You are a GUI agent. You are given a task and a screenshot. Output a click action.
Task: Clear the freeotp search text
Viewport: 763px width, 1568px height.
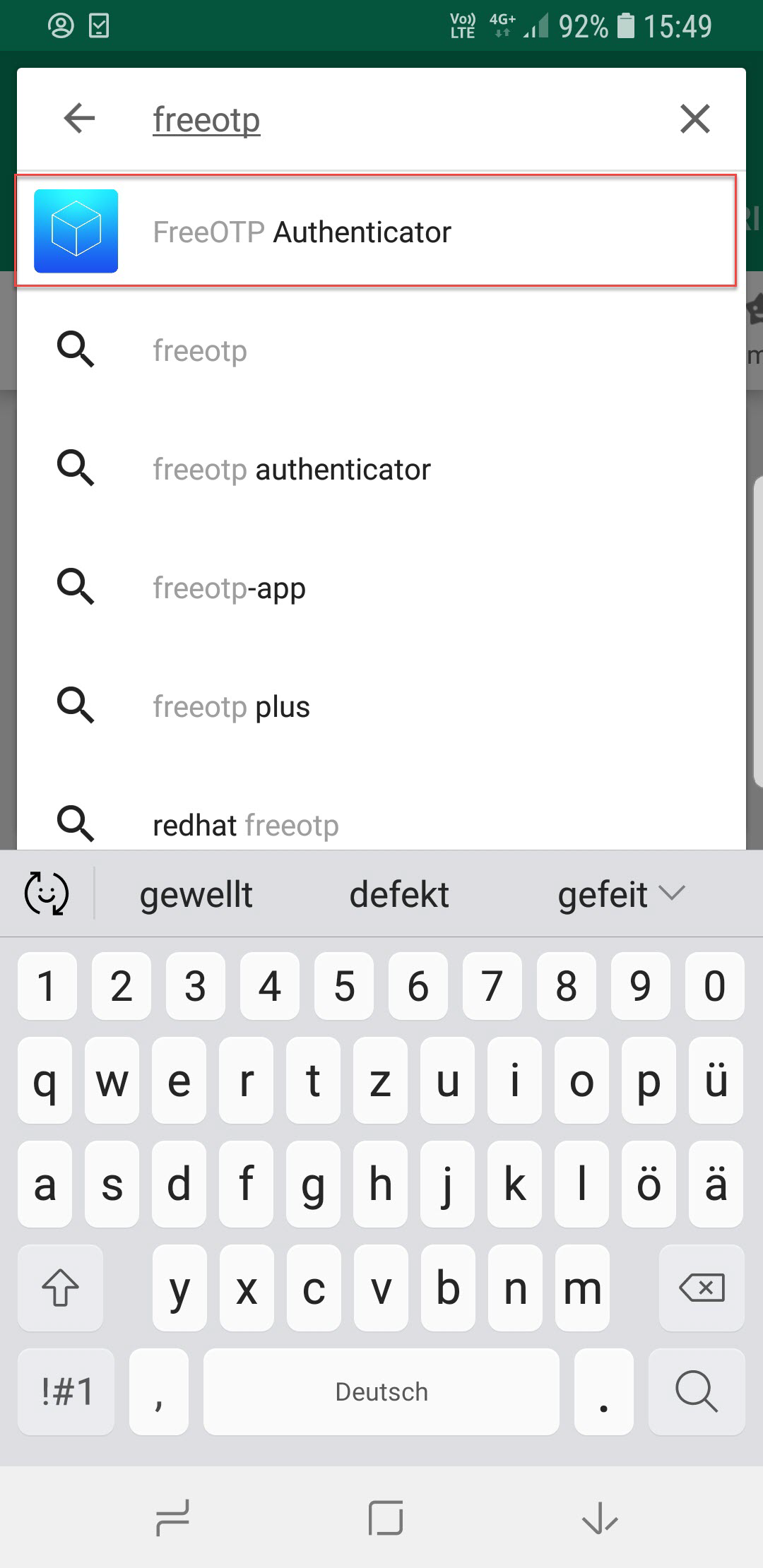[x=694, y=119]
